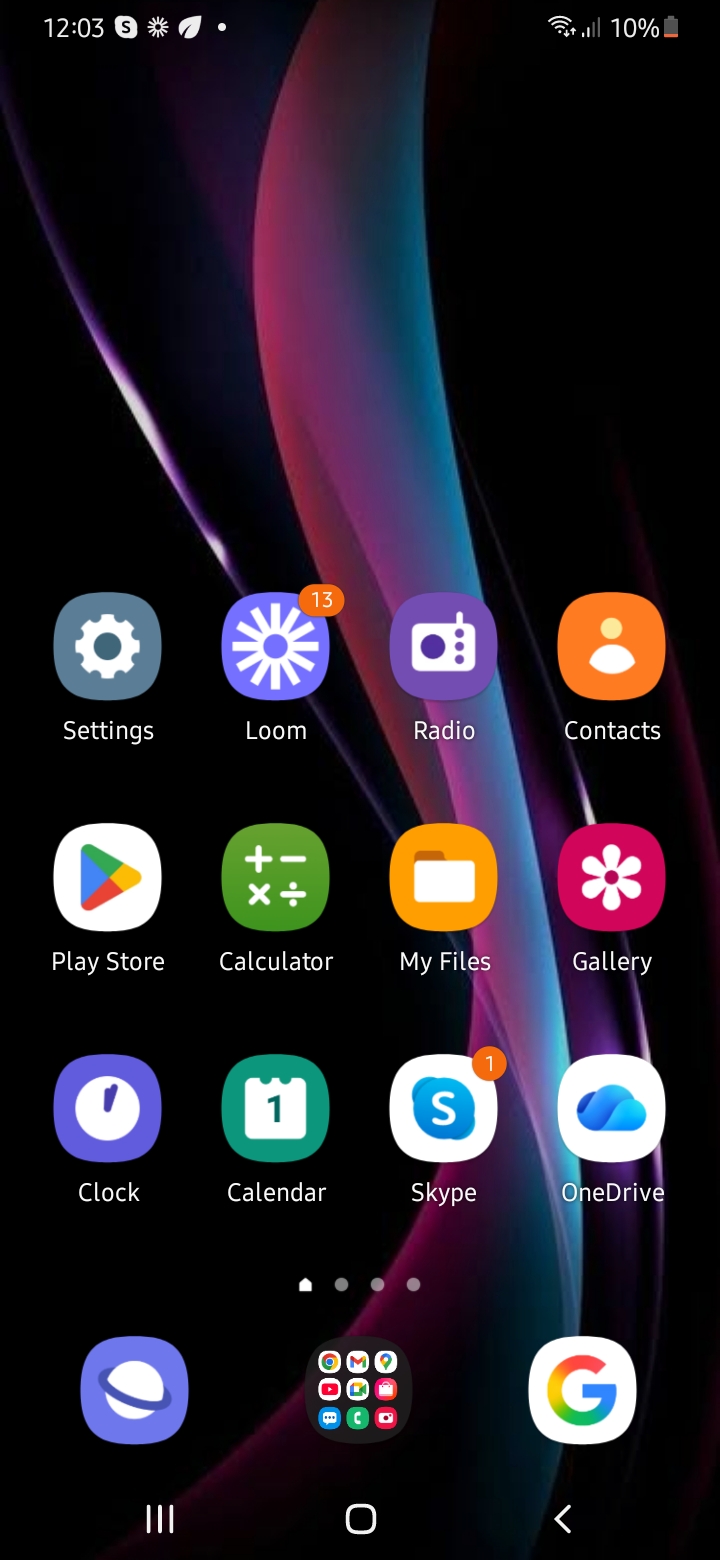720x1560 pixels.
Task: Open the Google apps folder in dock
Action: tap(359, 1390)
